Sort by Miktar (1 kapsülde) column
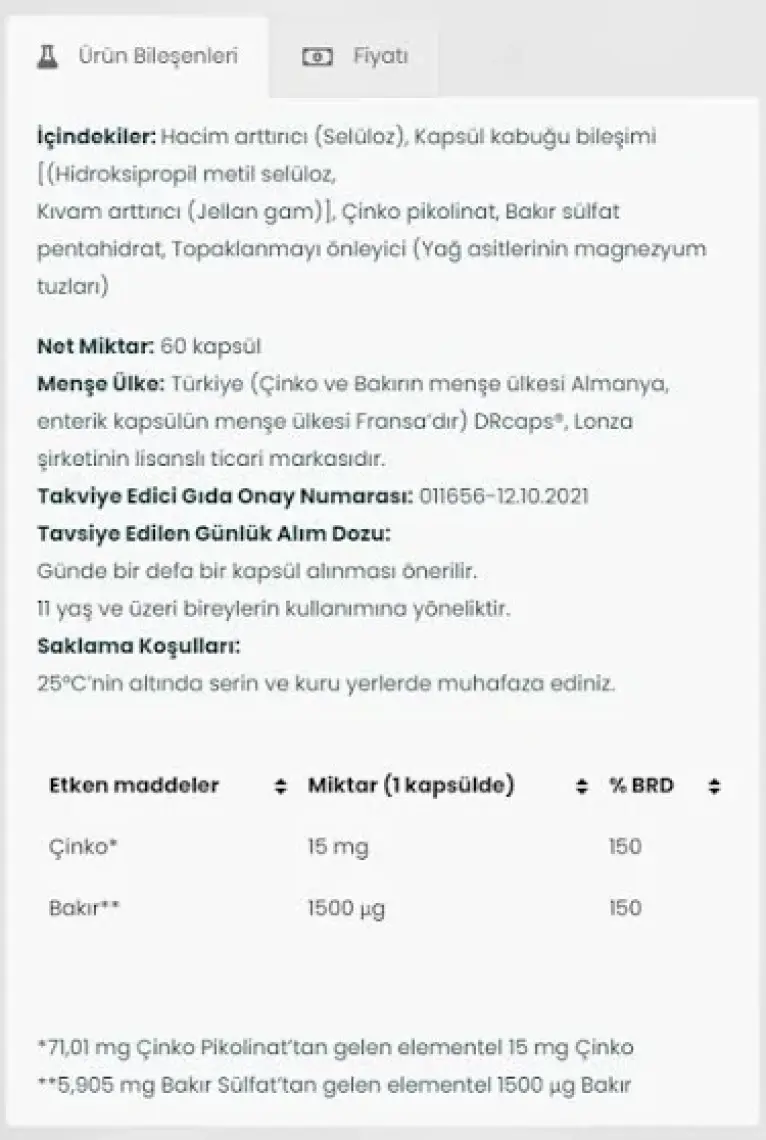The width and height of the screenshot is (766, 1140). (582, 786)
